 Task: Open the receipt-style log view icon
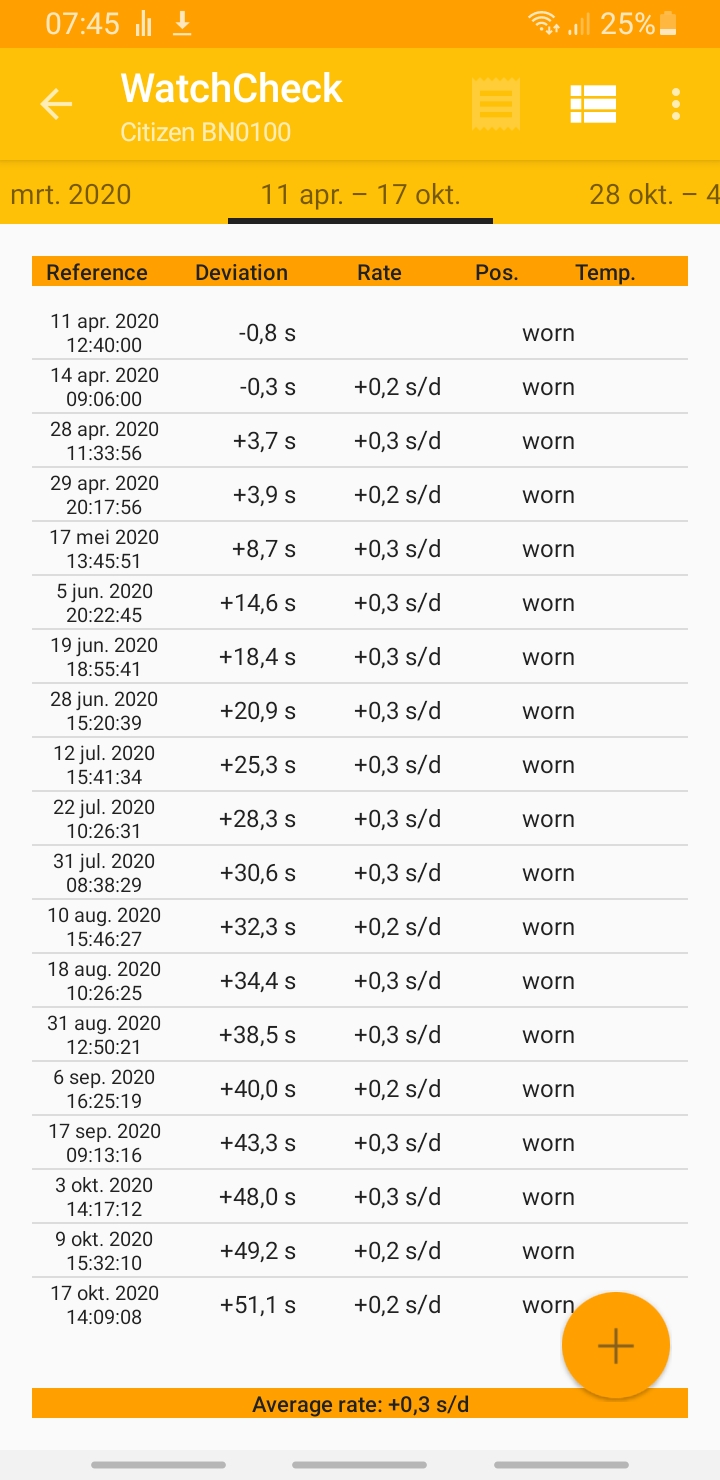(496, 104)
